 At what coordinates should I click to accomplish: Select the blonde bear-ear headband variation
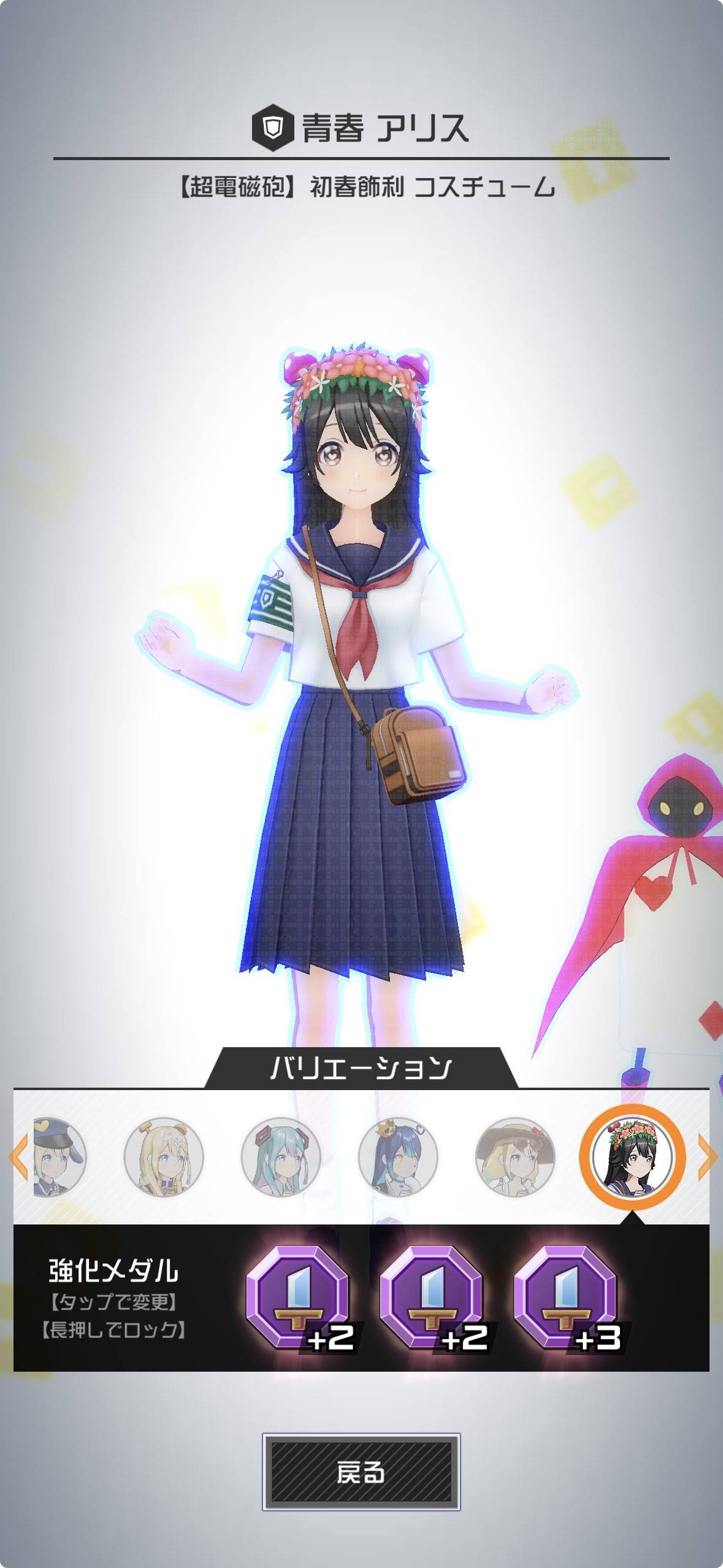point(164,1157)
